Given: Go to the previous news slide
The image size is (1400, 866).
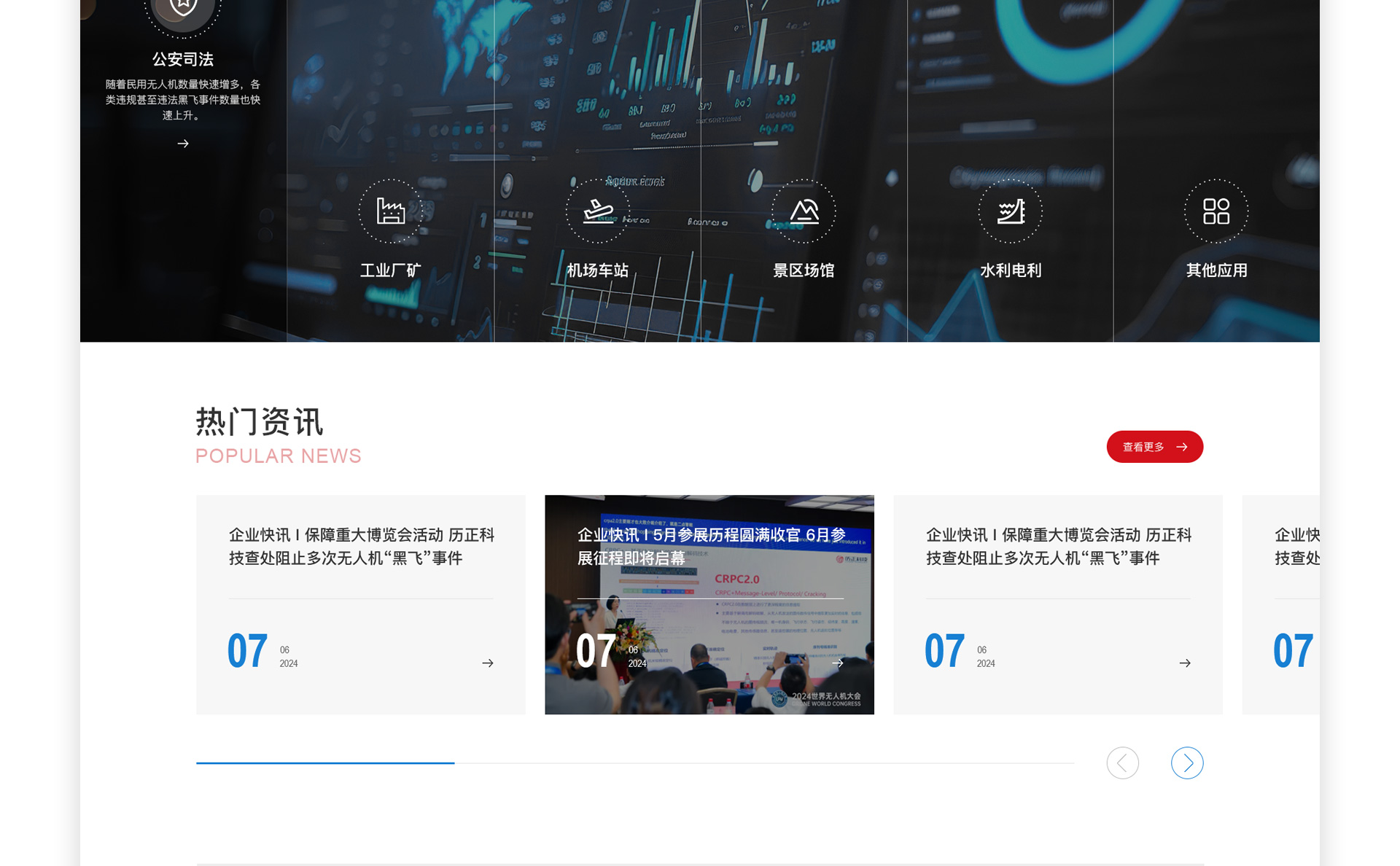Looking at the screenshot, I should (x=1122, y=763).
